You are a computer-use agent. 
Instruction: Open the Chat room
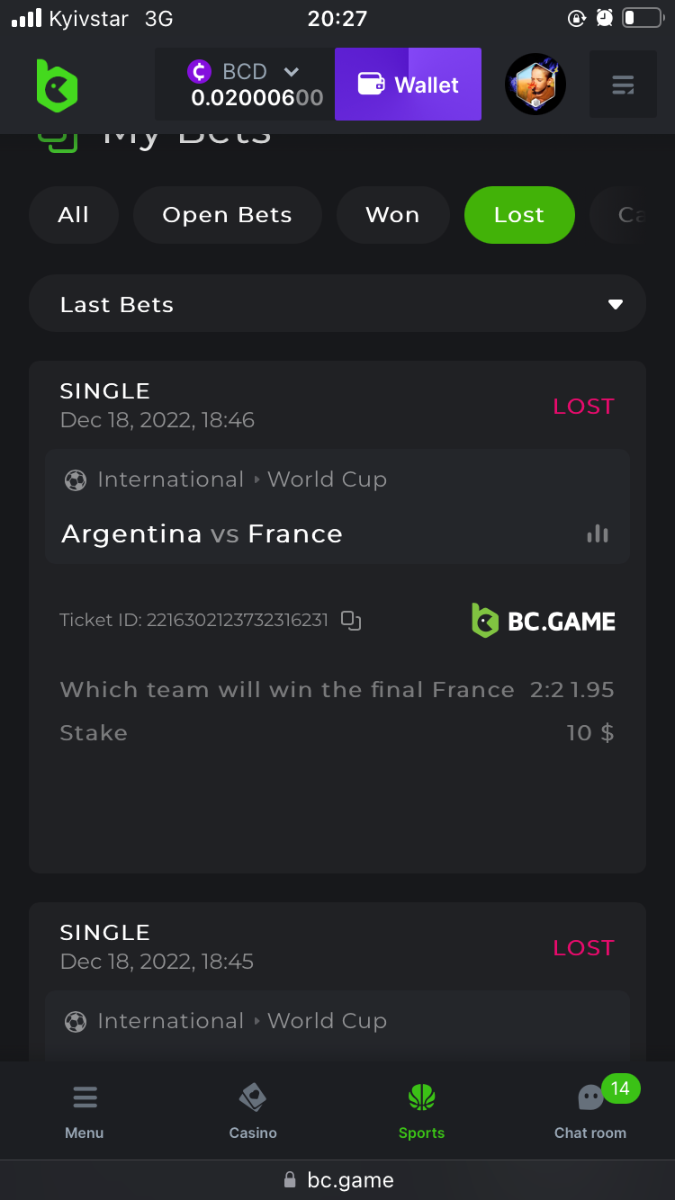click(590, 1110)
